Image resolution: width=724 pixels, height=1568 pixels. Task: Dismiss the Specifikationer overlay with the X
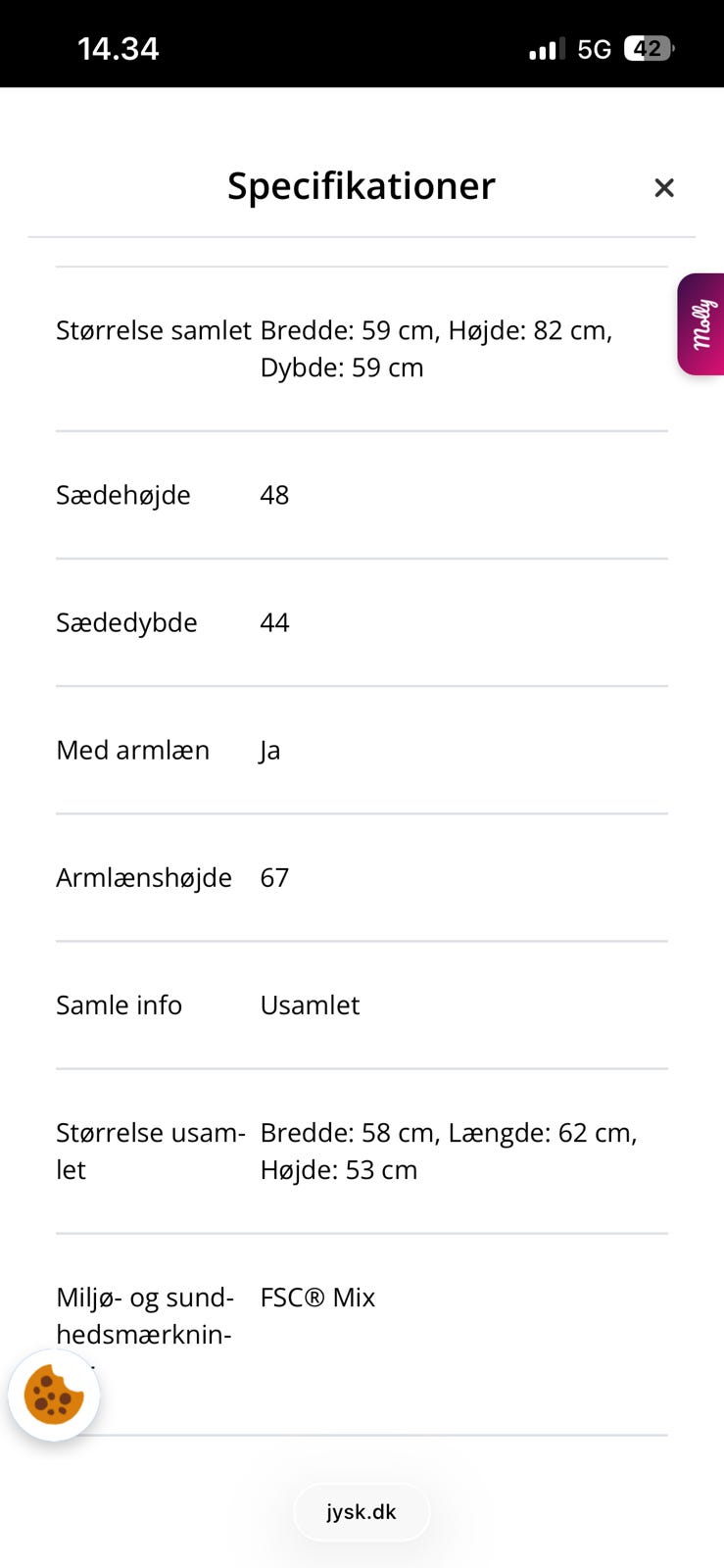coord(664,187)
